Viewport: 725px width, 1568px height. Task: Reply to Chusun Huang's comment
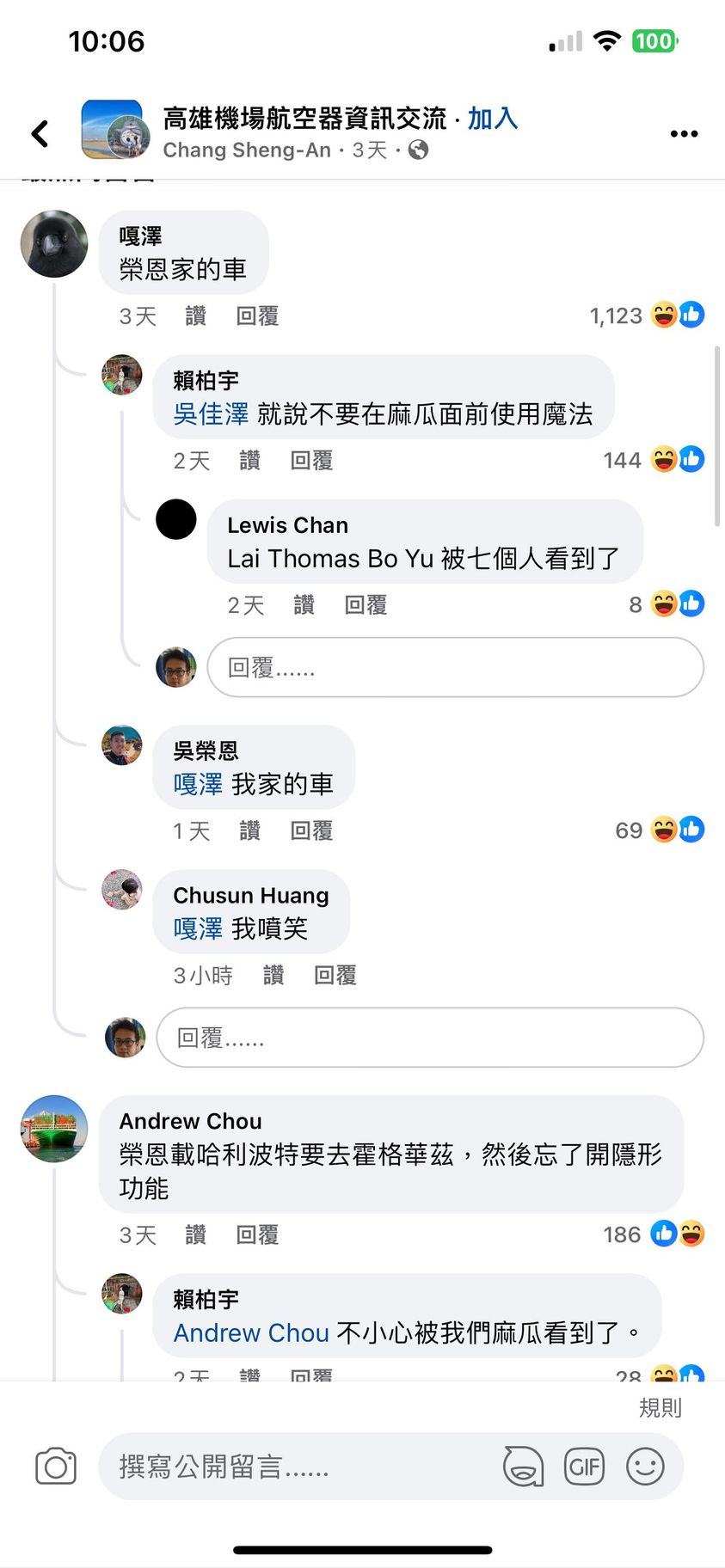[335, 975]
